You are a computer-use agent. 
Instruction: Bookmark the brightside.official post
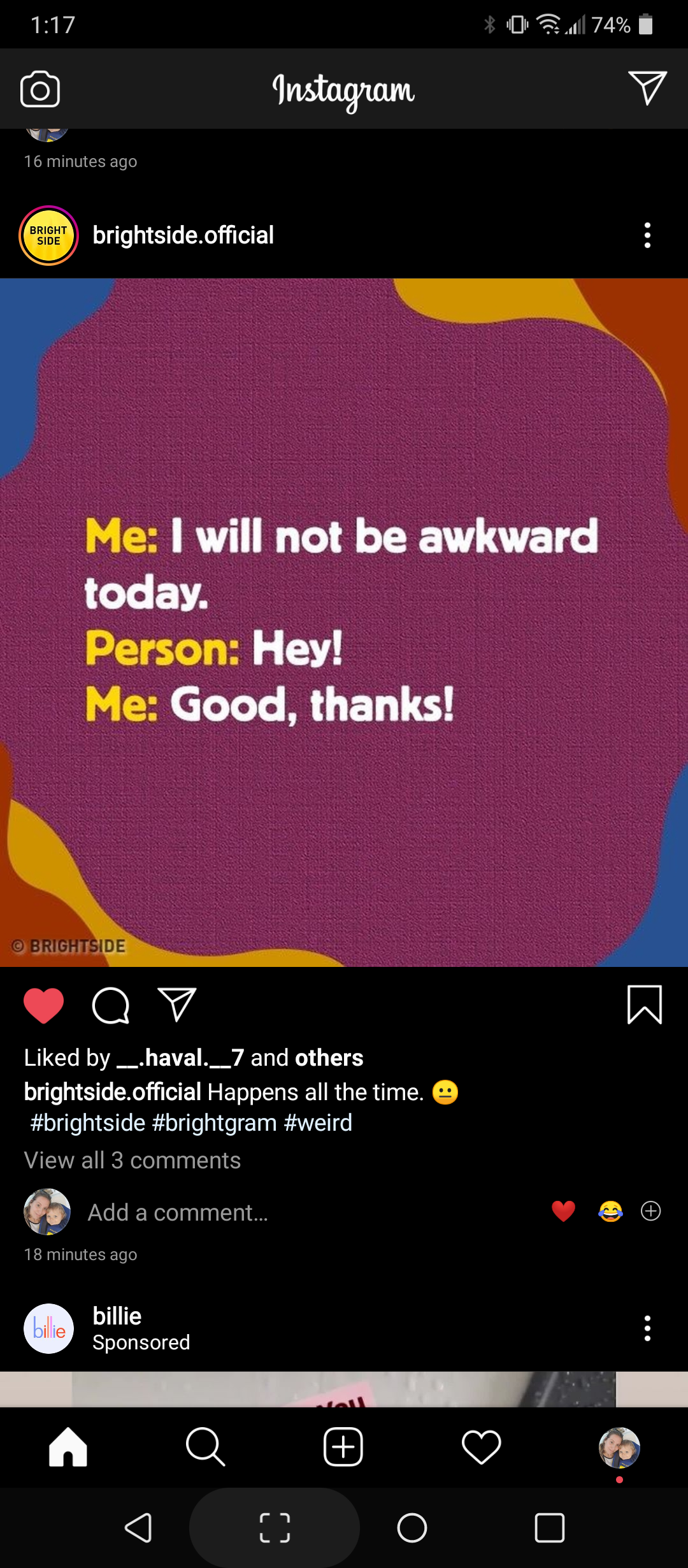pos(645,1005)
